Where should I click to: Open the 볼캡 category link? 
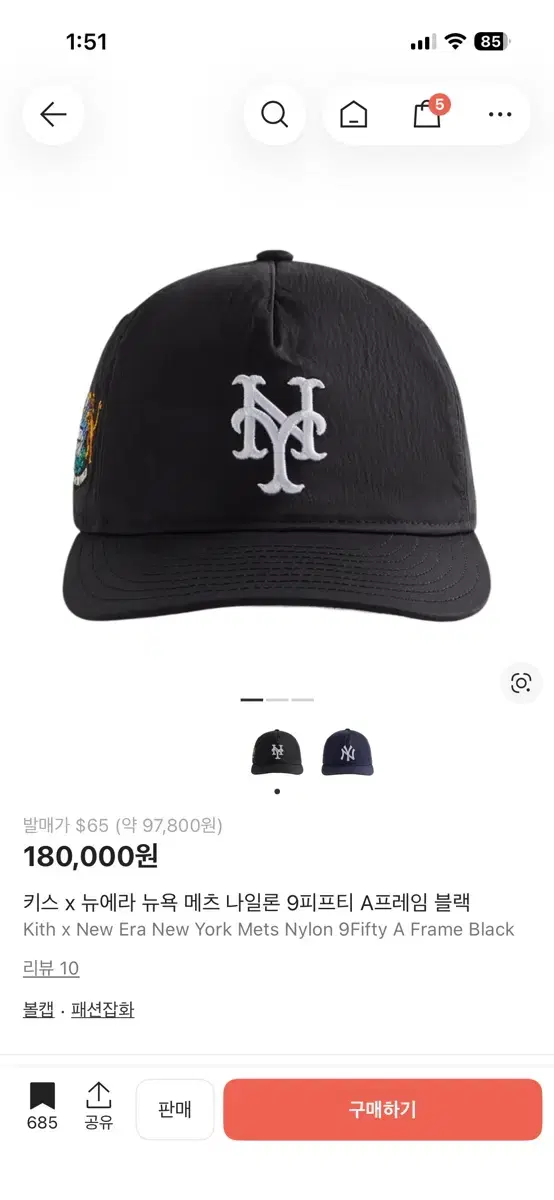(39, 1010)
